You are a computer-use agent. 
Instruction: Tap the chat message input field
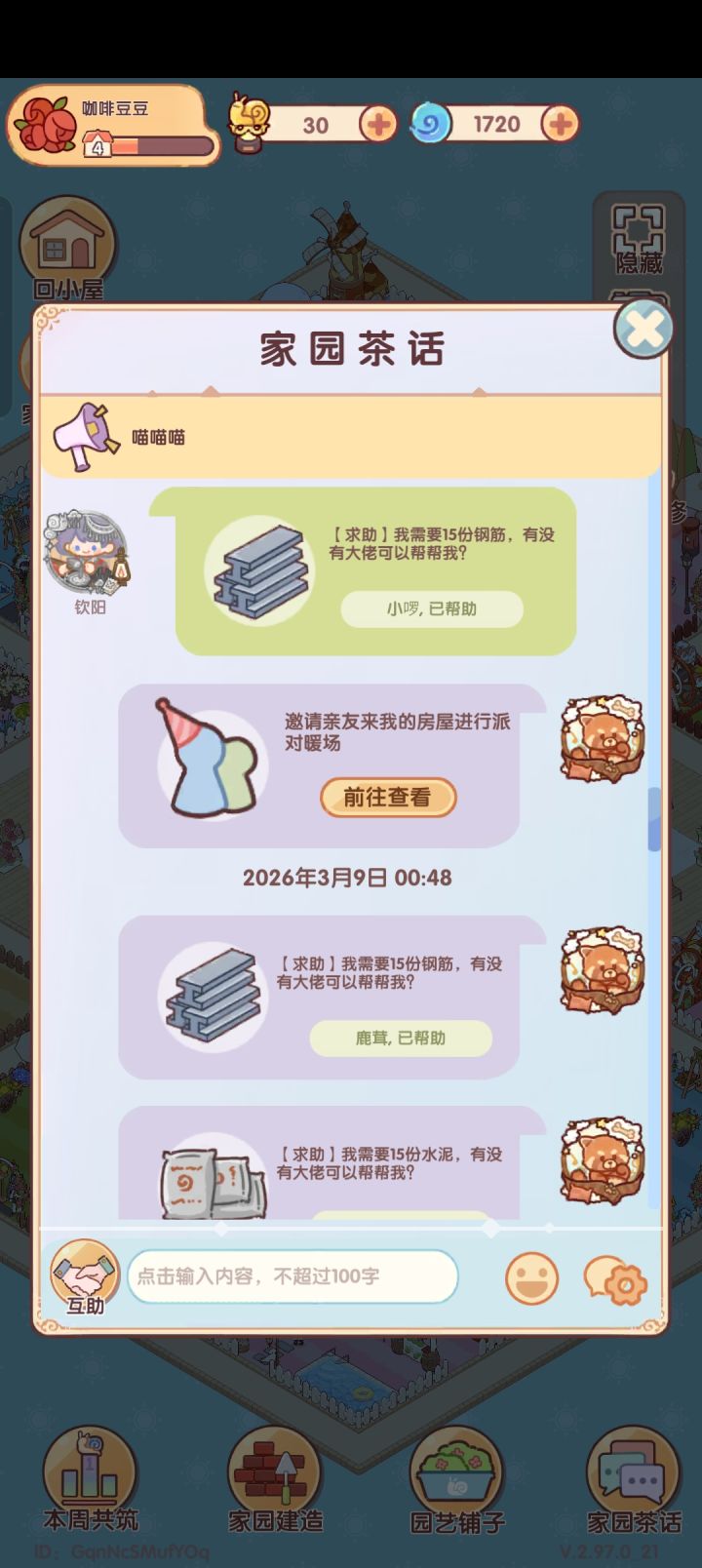[292, 1277]
